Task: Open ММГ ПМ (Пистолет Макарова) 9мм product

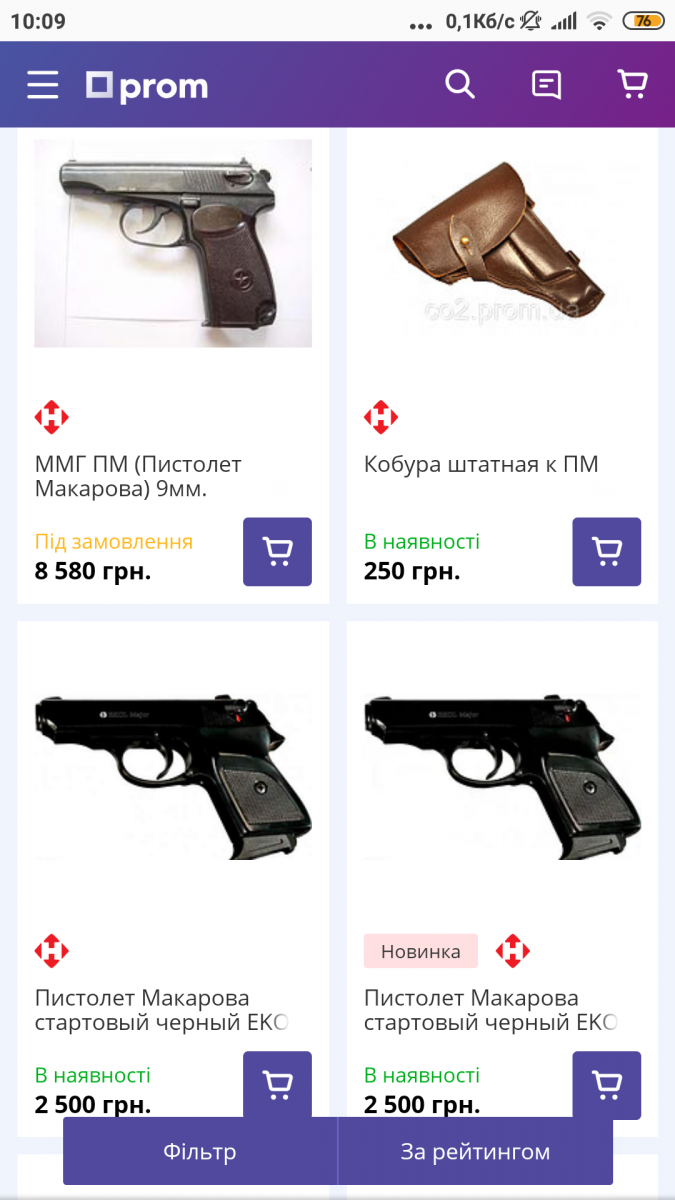Action: 137,477
